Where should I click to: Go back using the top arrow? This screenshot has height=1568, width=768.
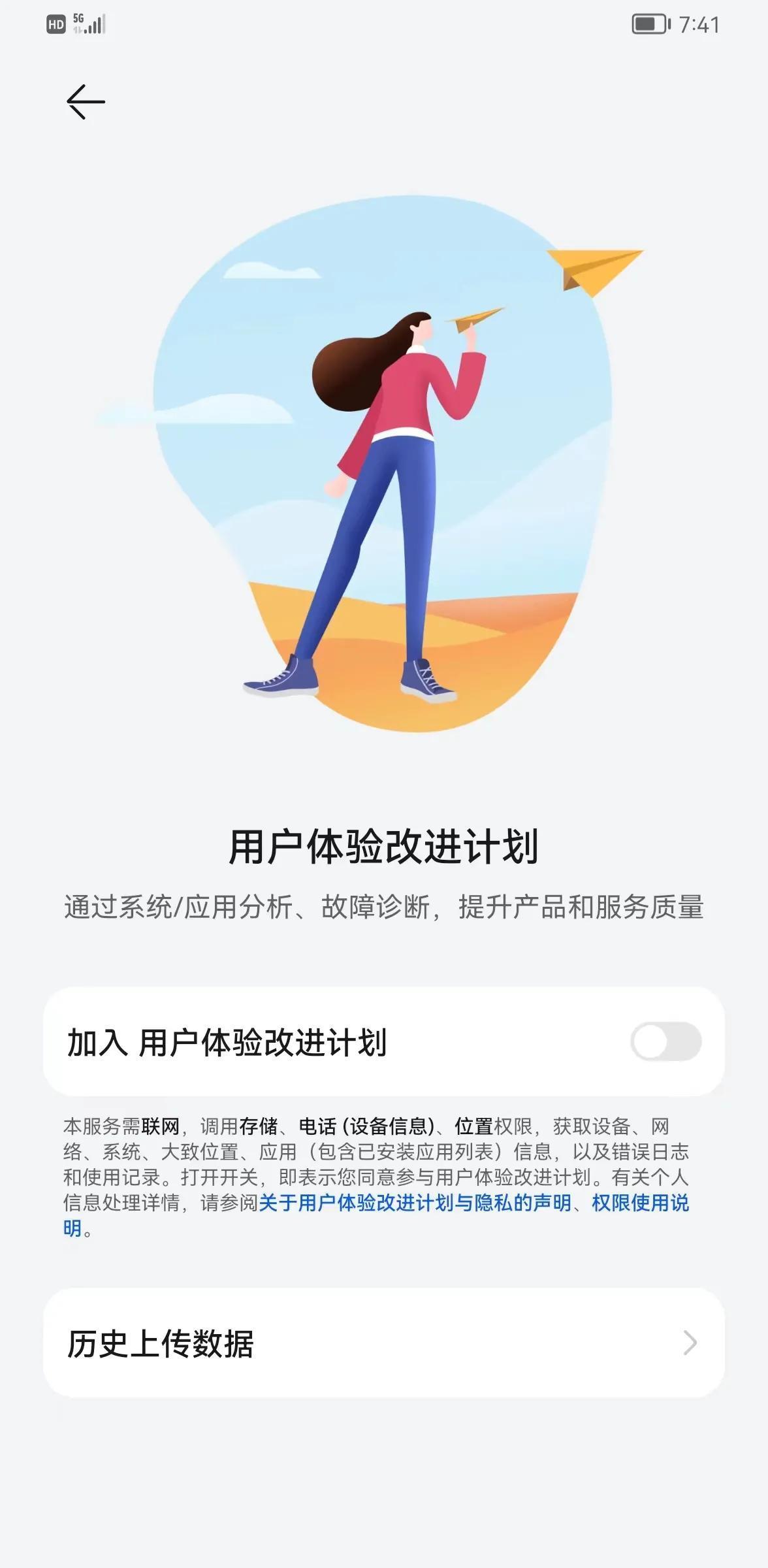coord(86,102)
